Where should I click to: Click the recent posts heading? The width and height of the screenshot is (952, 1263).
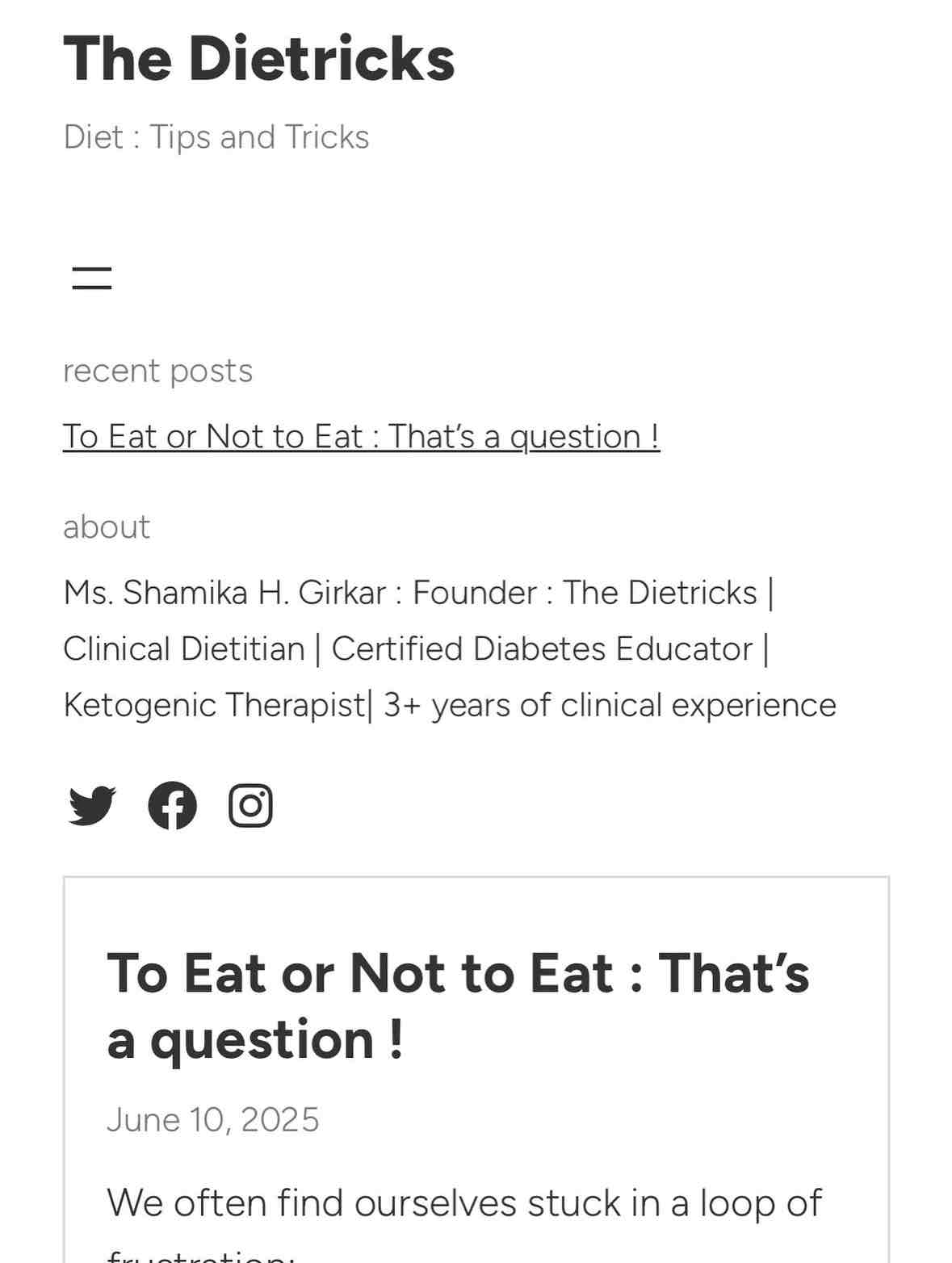click(x=158, y=370)
